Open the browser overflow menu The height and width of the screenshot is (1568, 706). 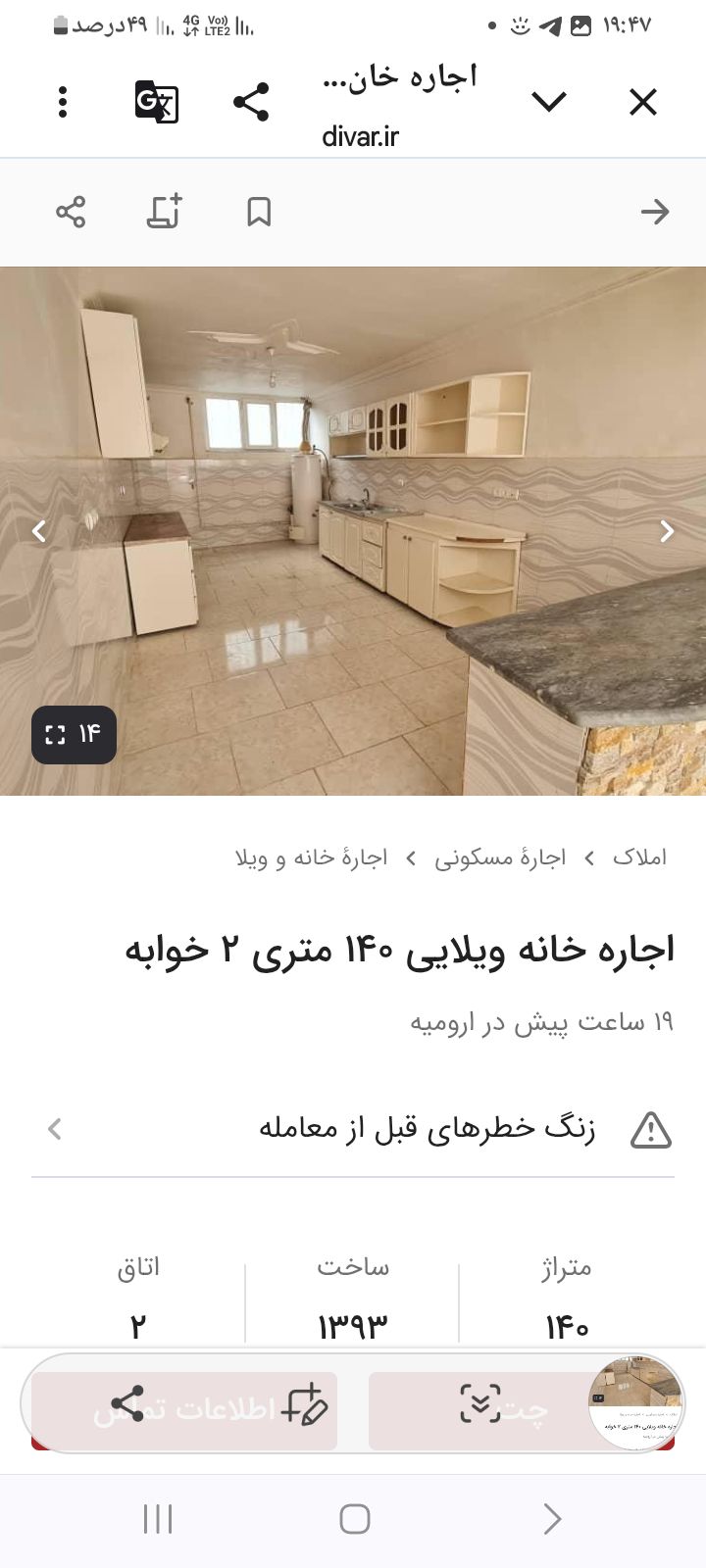pyautogui.click(x=63, y=102)
